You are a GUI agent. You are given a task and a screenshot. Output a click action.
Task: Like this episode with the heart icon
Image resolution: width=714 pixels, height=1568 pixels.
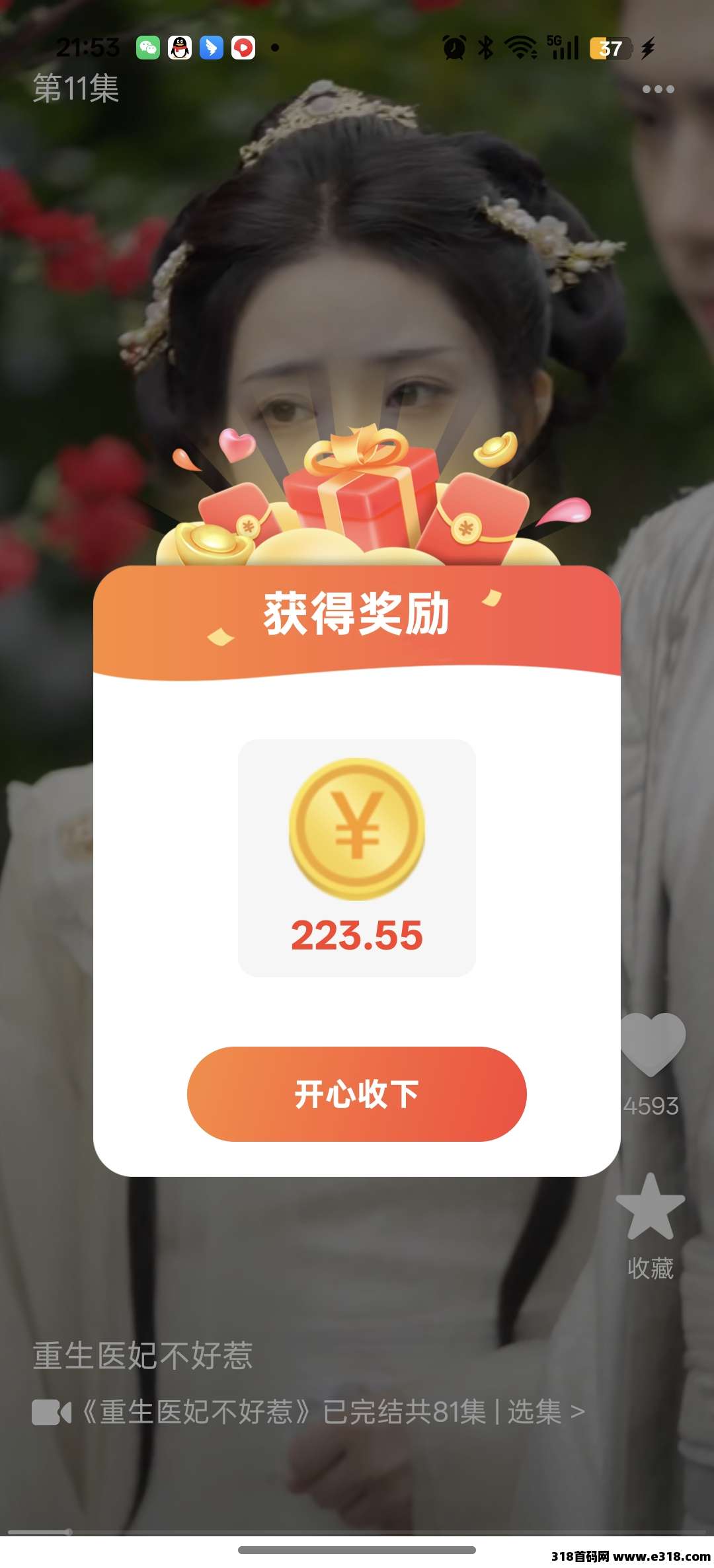(653, 1044)
